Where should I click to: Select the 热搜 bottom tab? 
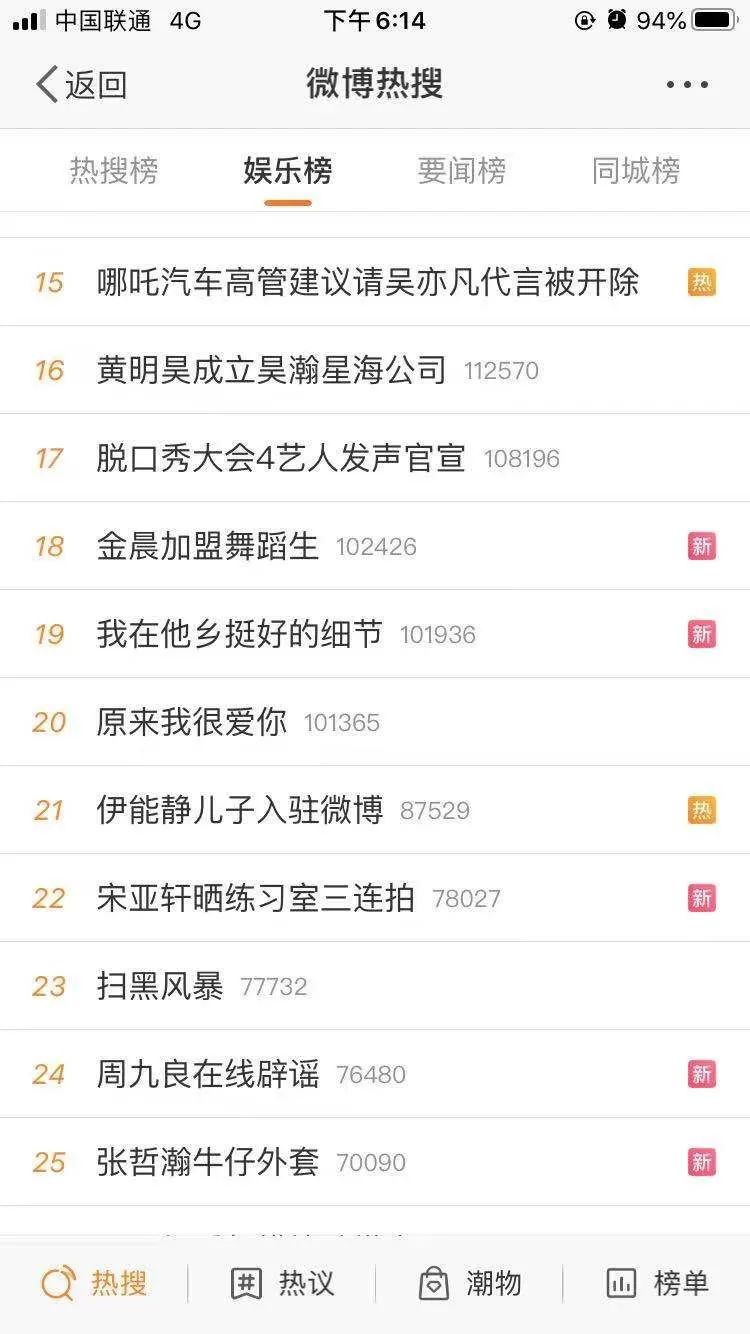tap(94, 1283)
